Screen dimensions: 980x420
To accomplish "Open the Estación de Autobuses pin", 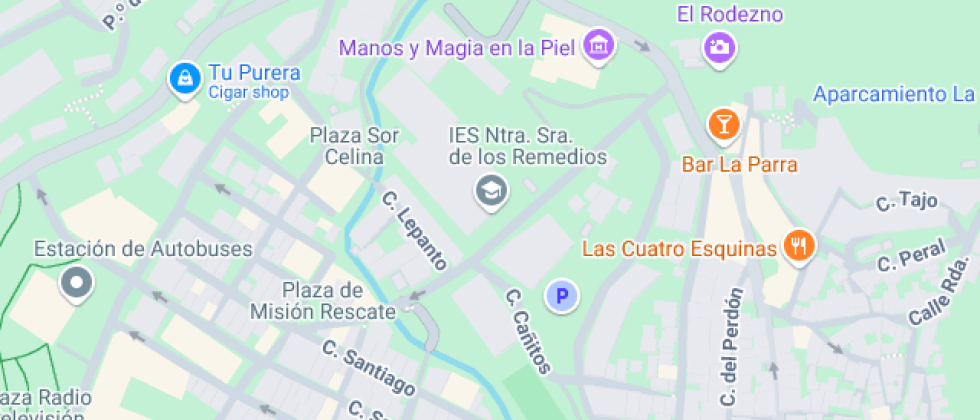I will tap(76, 284).
